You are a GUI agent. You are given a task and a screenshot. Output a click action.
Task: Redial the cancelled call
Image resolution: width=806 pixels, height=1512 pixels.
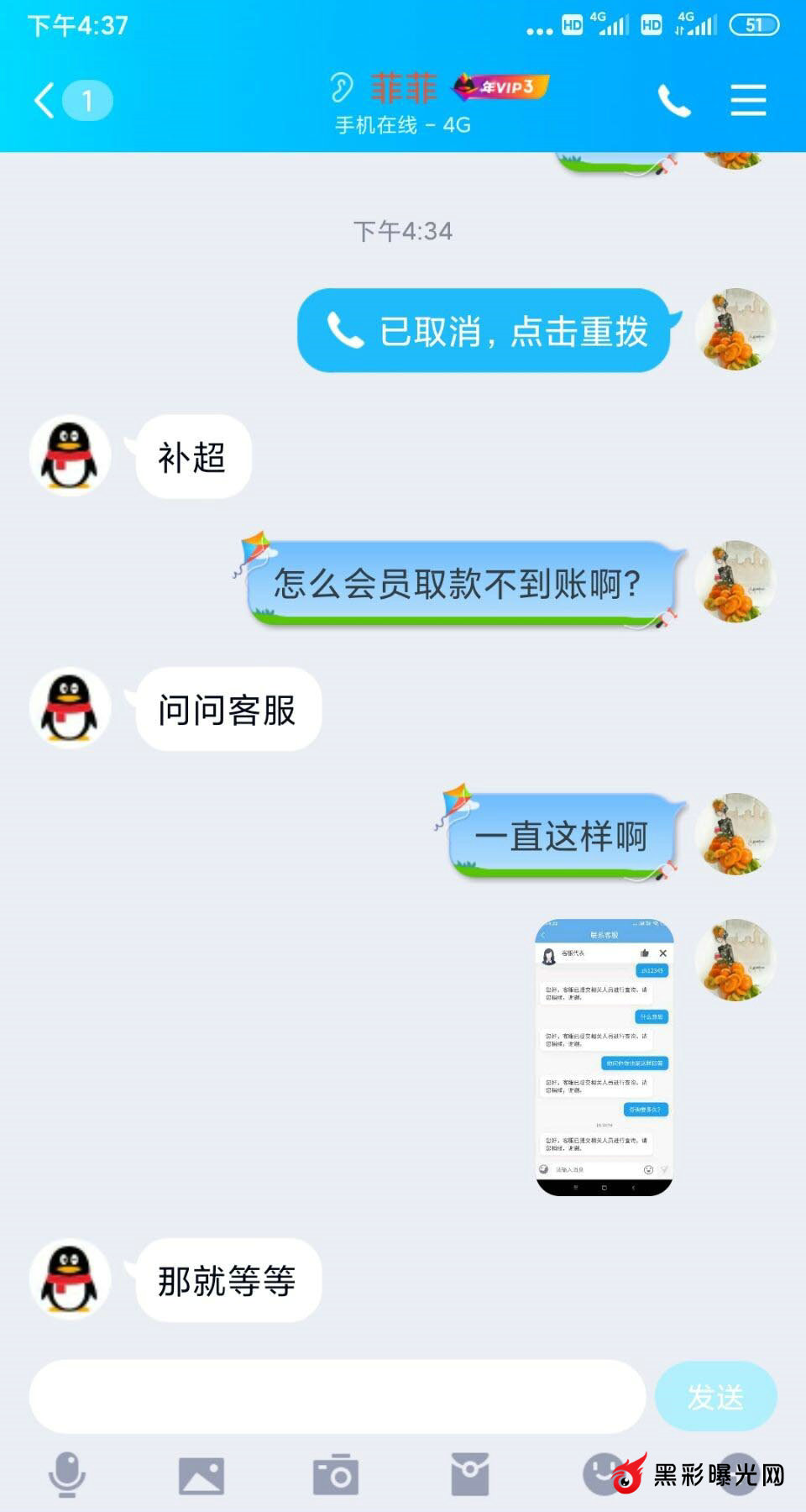tap(484, 331)
